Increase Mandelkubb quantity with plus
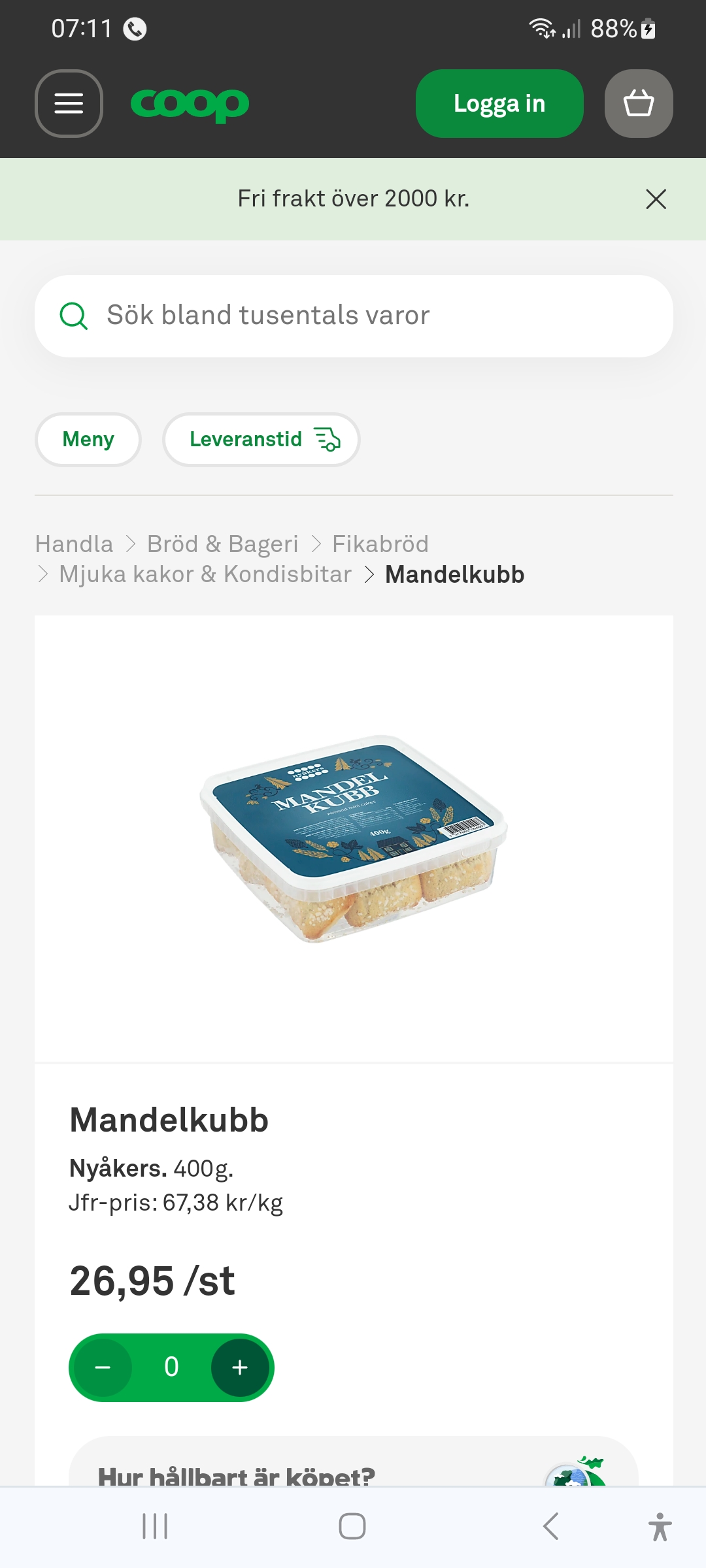The width and height of the screenshot is (706, 1568). [240, 1367]
